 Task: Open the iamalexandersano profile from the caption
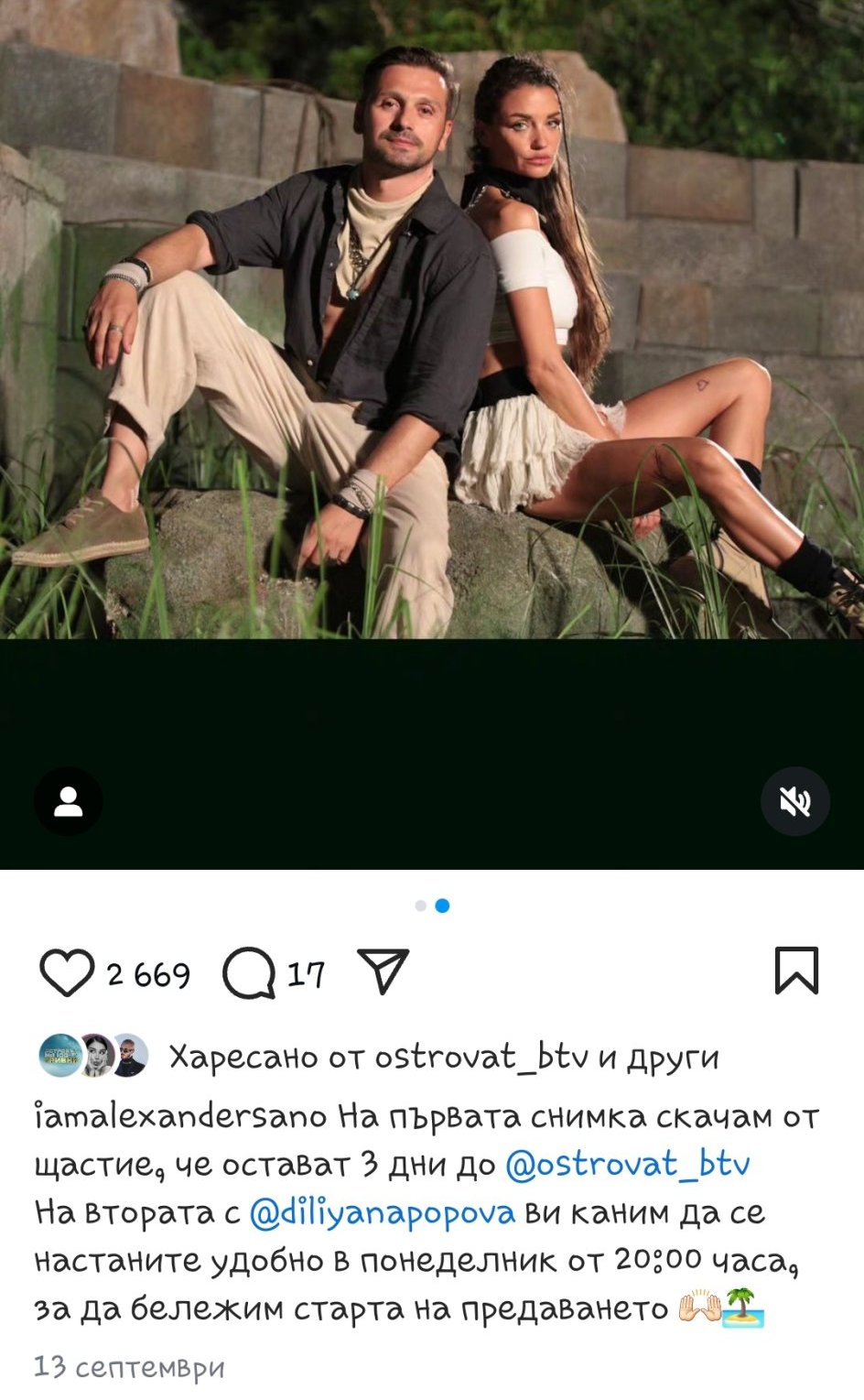180,1116
